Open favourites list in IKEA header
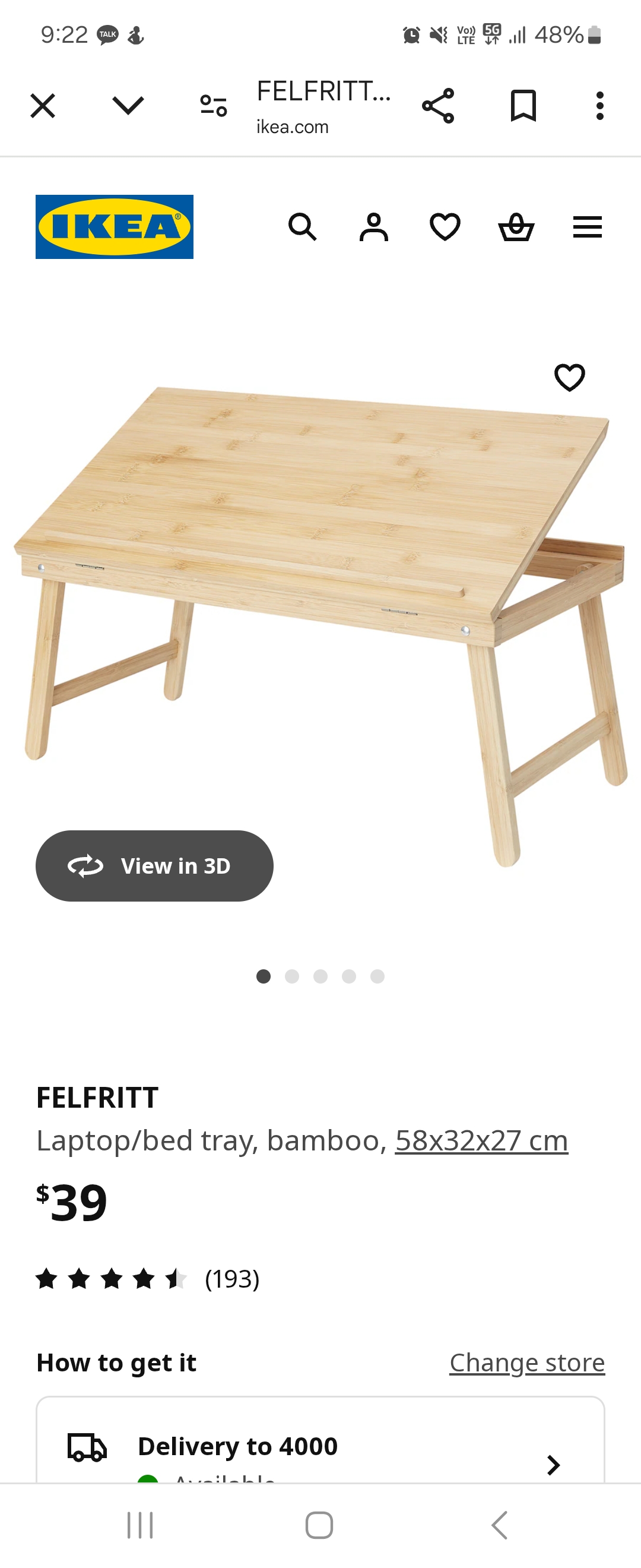The width and height of the screenshot is (641, 1568). 445,227
